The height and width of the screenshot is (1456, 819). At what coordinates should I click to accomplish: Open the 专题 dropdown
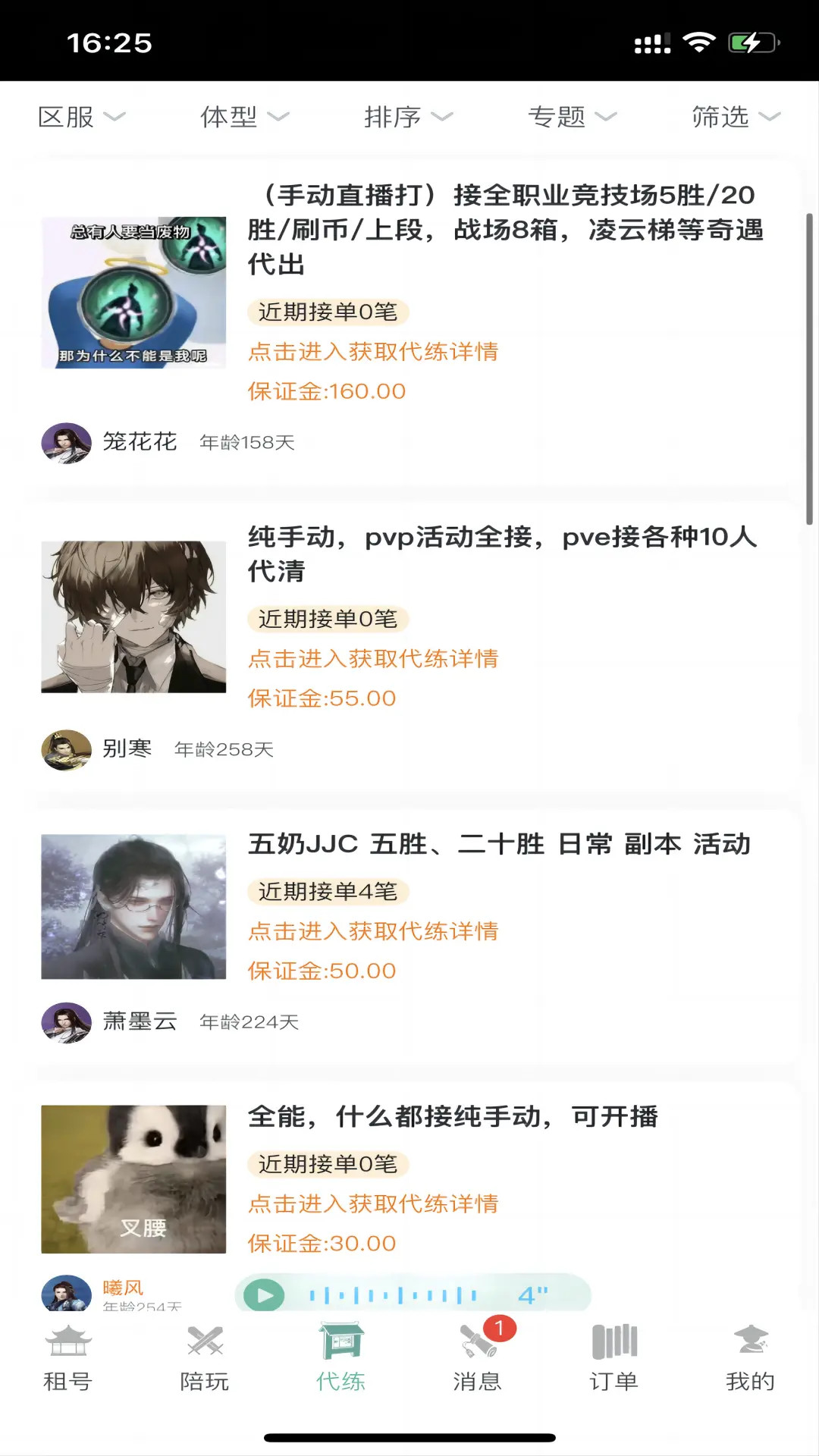571,117
